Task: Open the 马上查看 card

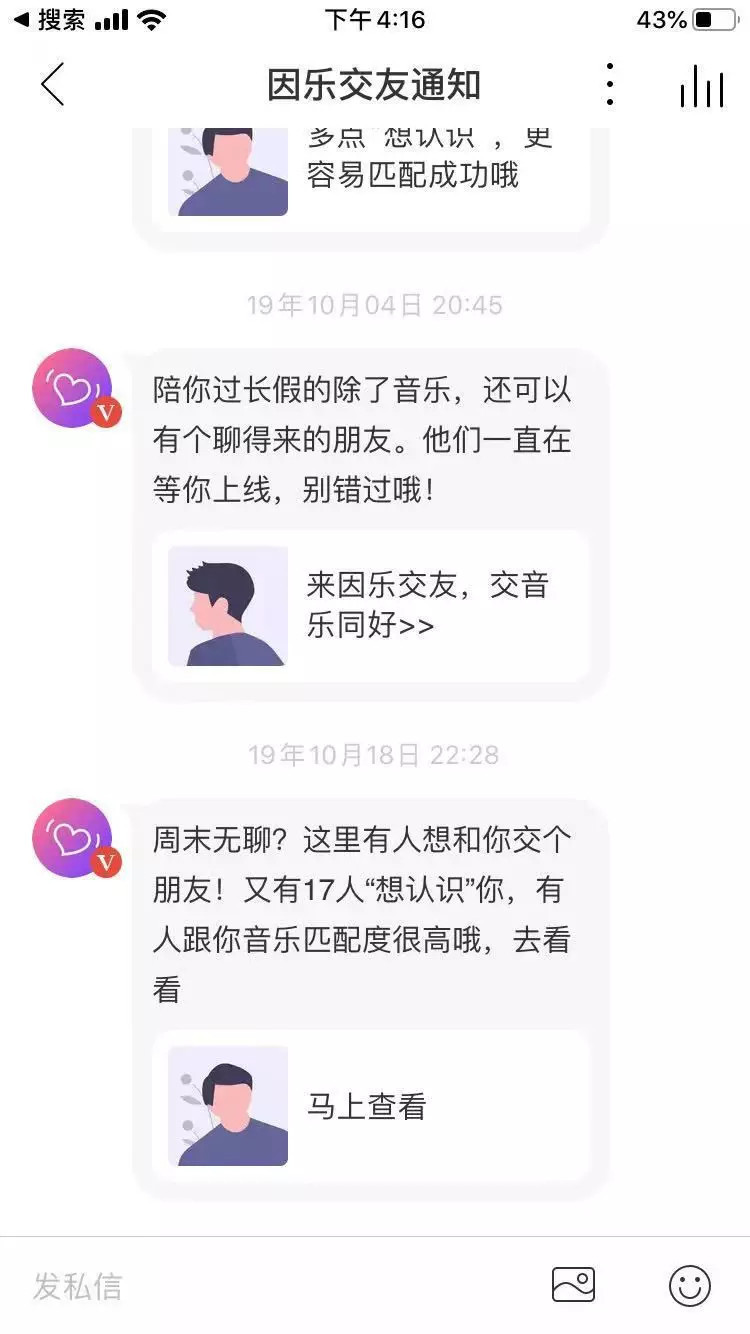Action: click(x=370, y=1106)
